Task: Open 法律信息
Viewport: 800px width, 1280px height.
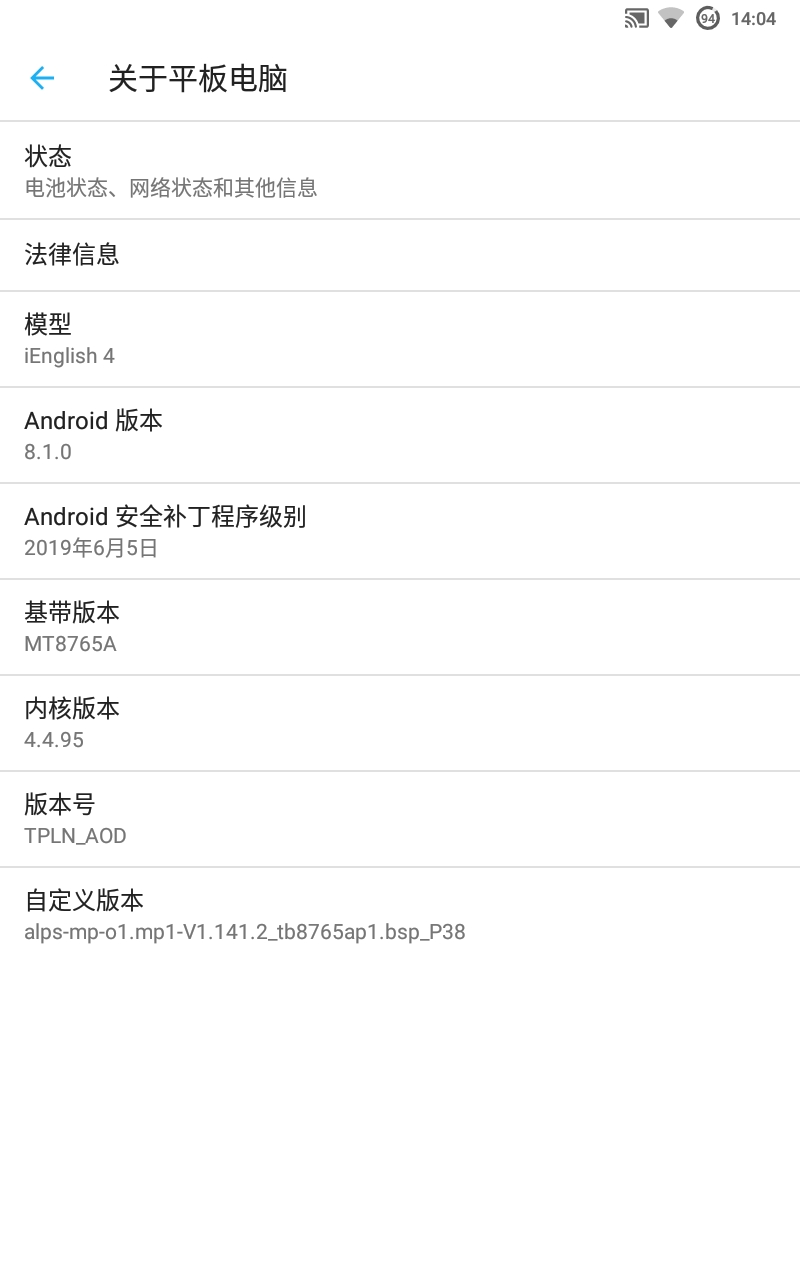Action: (400, 255)
